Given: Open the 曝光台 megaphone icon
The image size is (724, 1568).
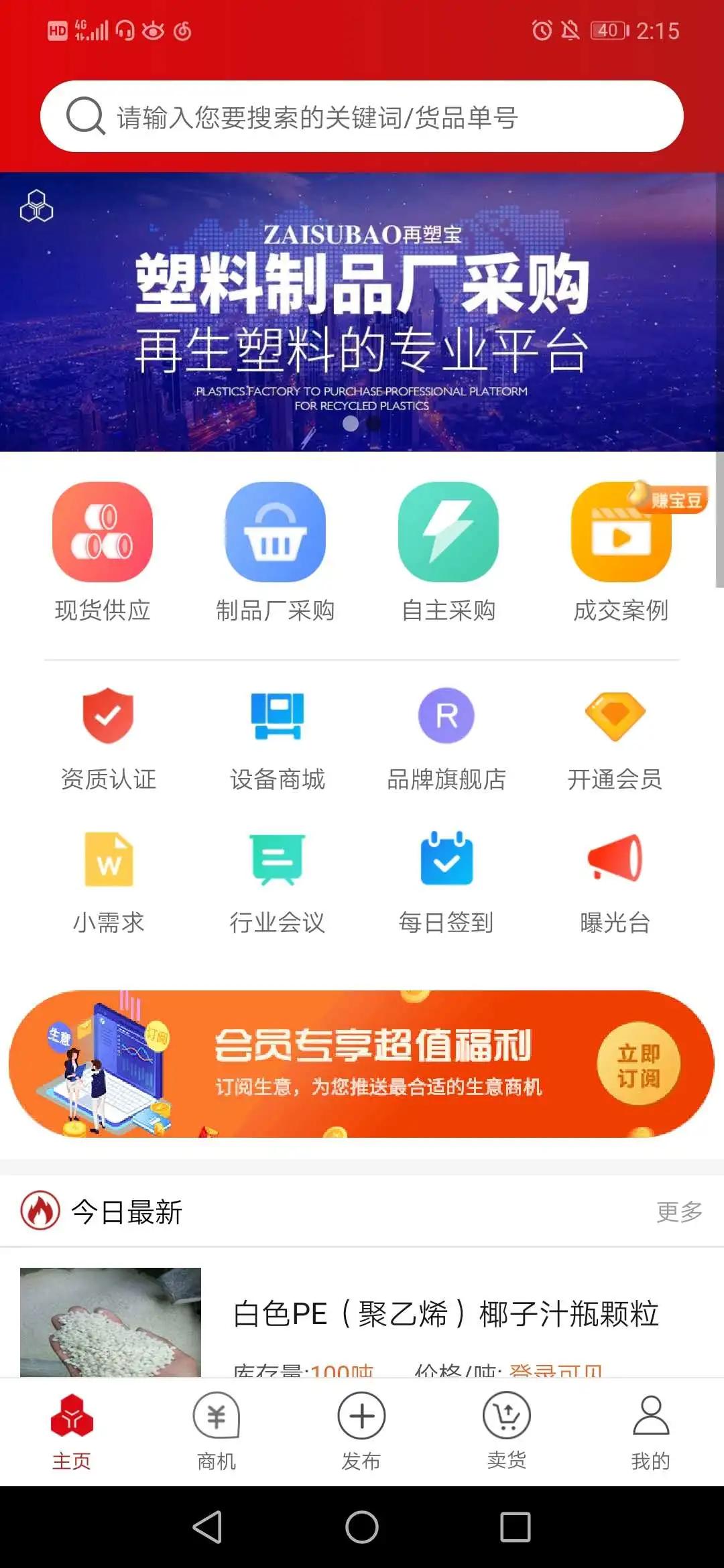Looking at the screenshot, I should coord(617,860).
